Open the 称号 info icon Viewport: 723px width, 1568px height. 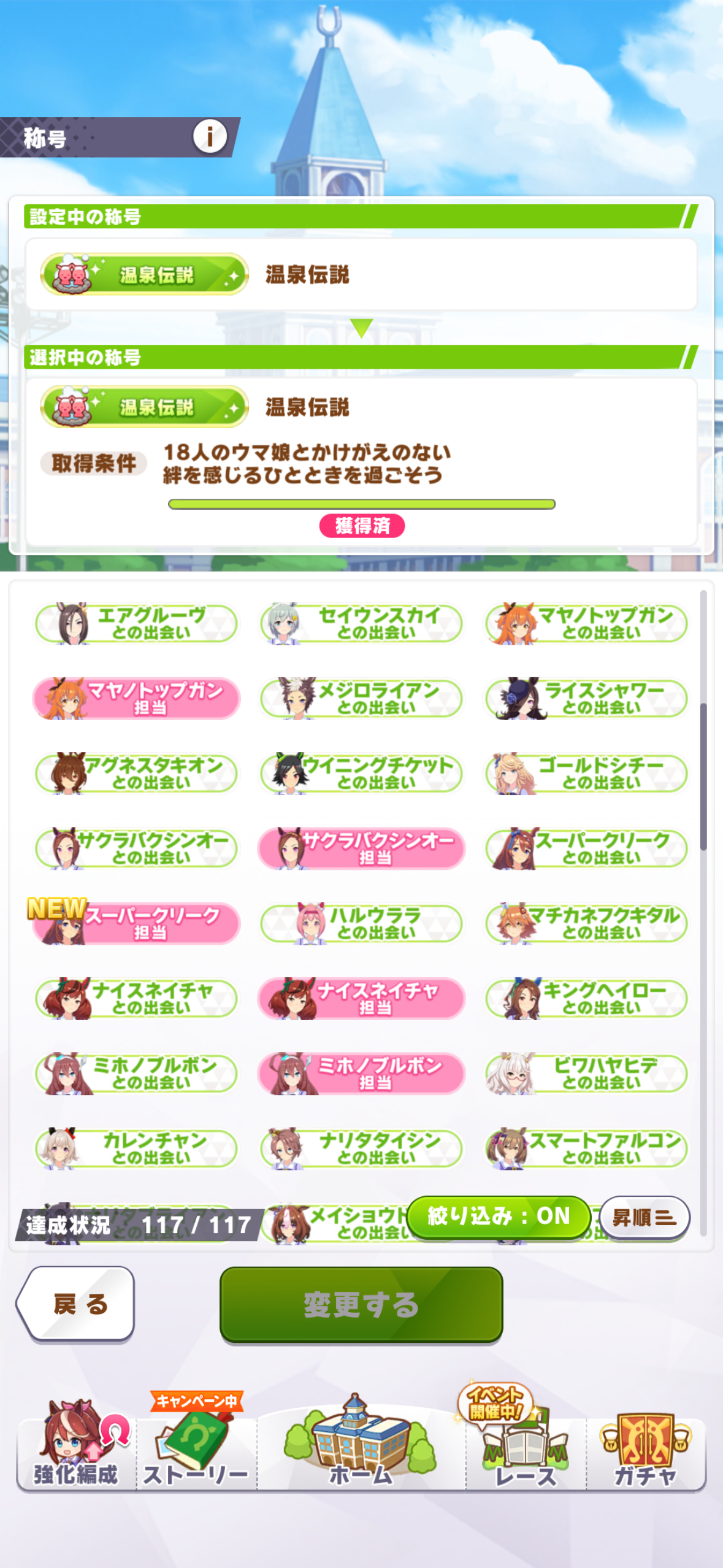pos(210,136)
